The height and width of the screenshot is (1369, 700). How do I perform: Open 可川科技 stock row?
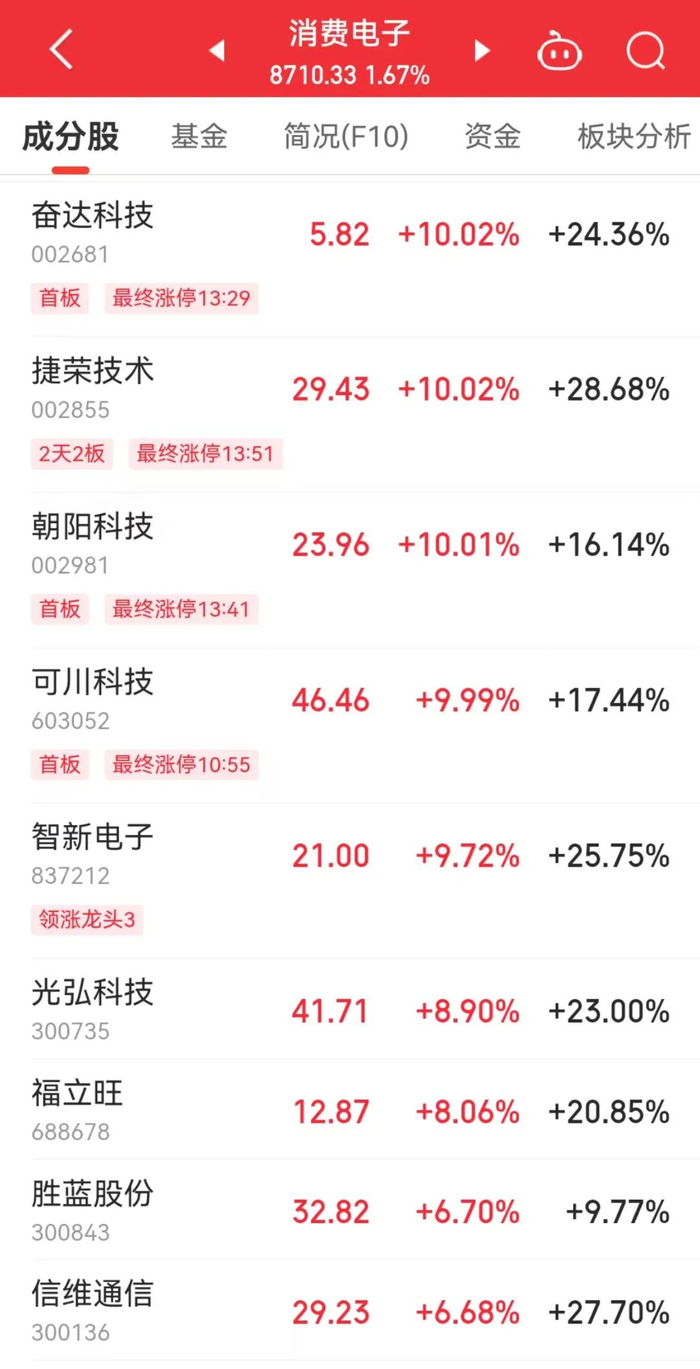[350, 725]
